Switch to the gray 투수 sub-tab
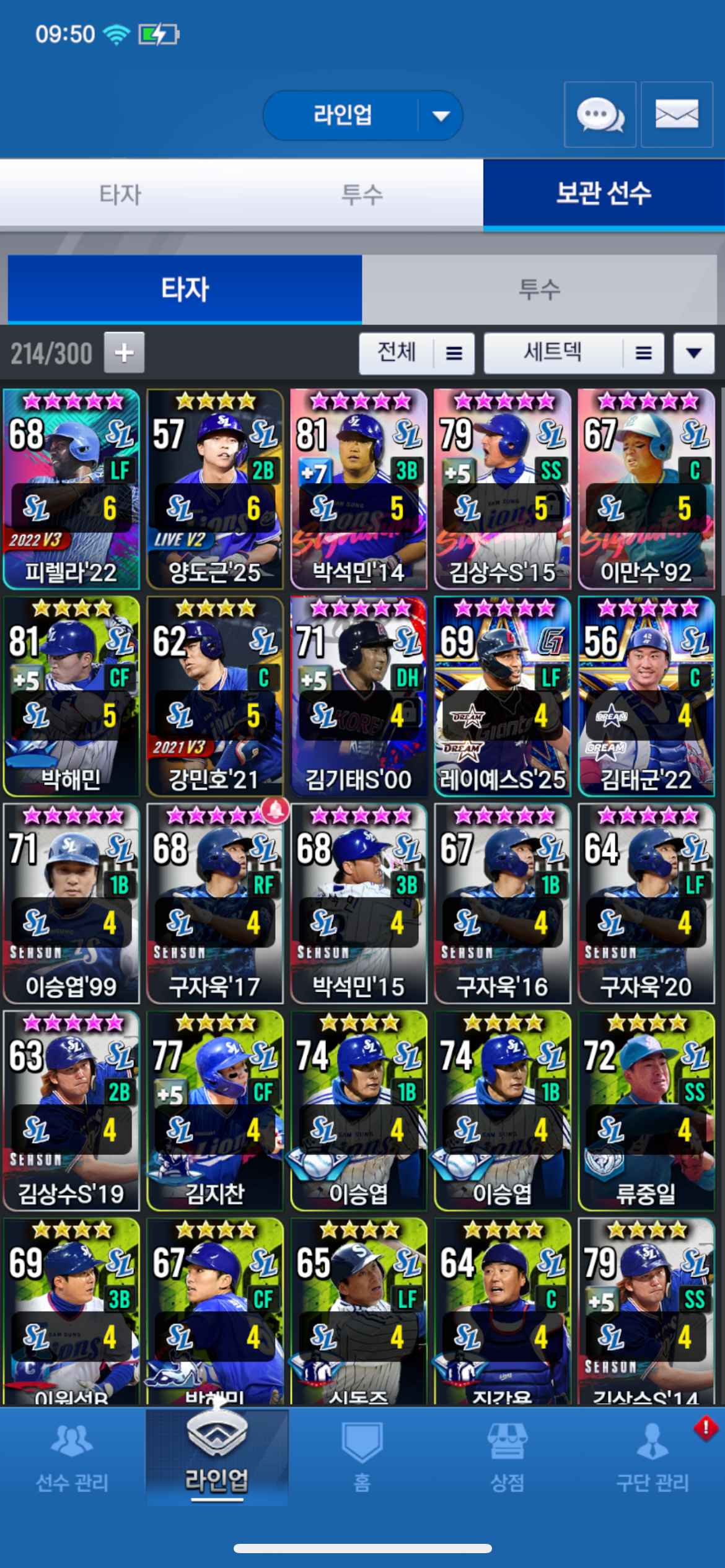 [539, 289]
